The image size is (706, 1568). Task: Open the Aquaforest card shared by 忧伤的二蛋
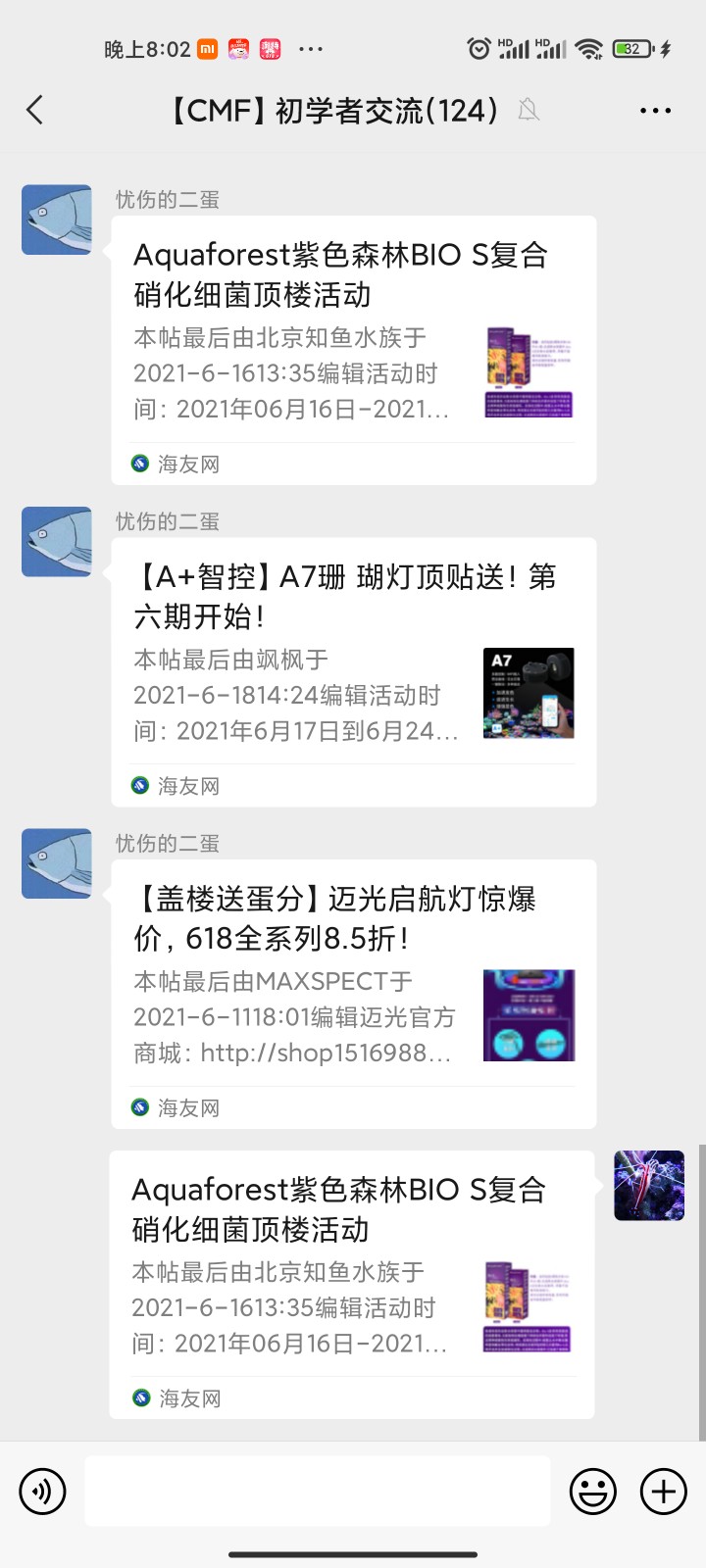pos(353,349)
